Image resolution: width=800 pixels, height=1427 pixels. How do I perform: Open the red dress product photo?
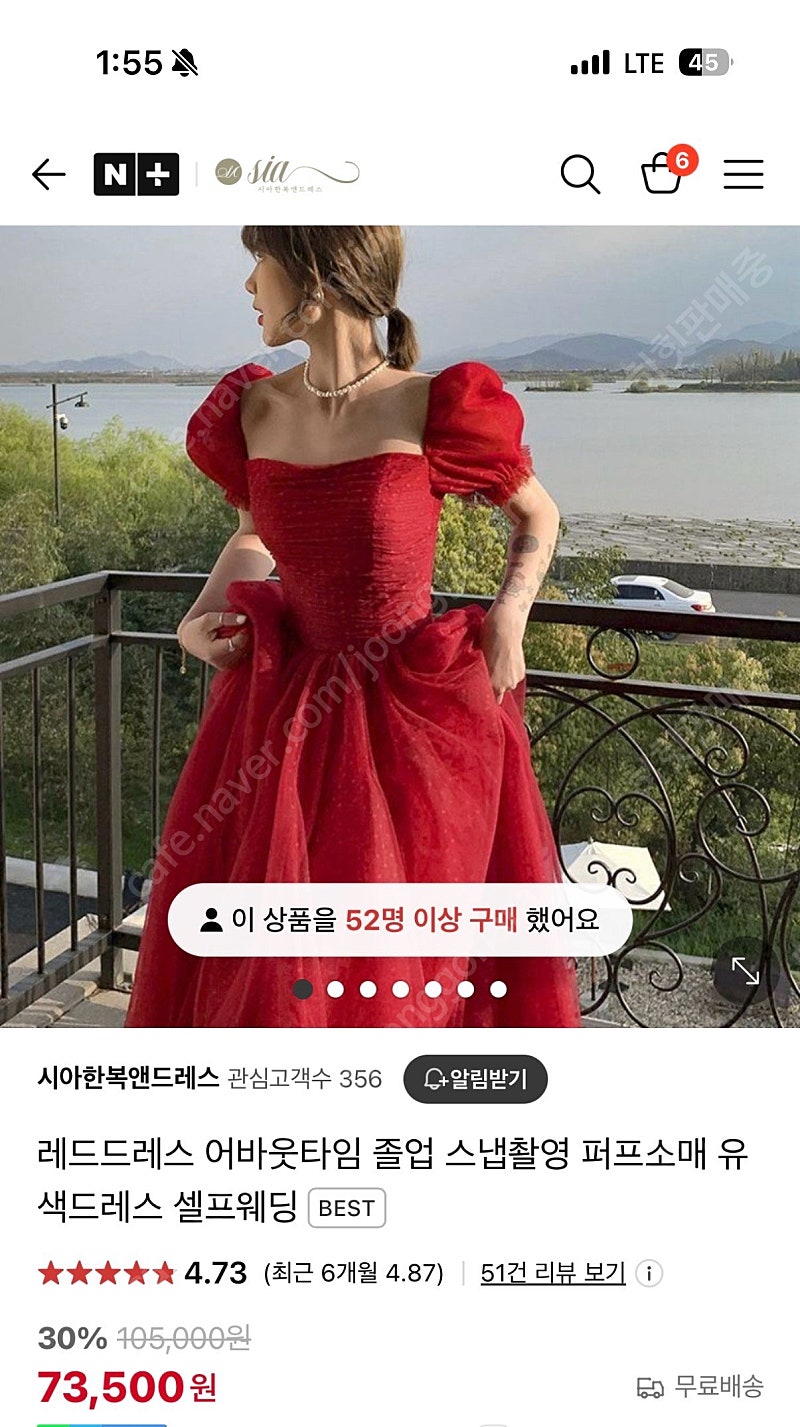point(400,626)
